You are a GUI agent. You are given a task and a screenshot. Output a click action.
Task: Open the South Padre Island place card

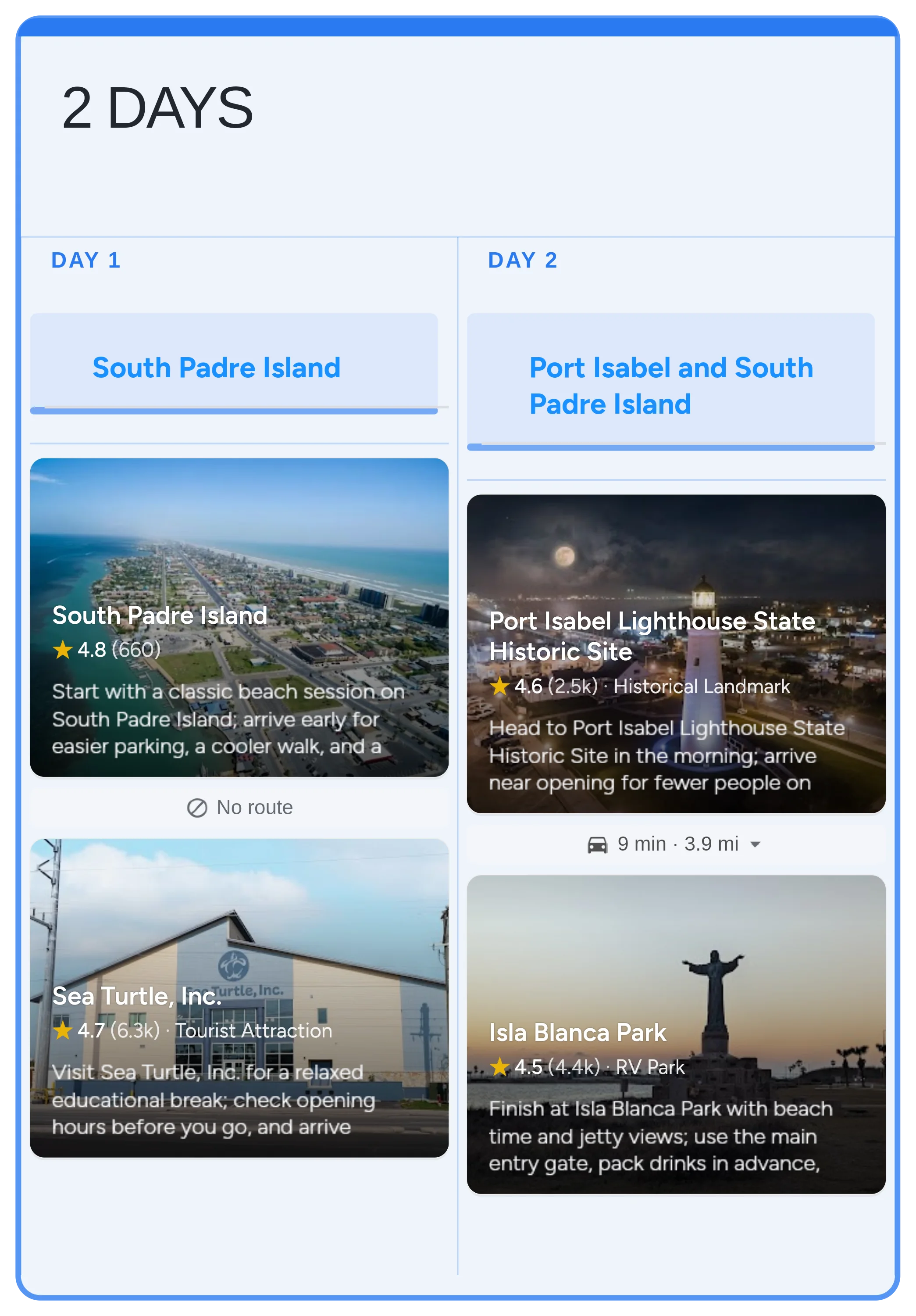[239, 617]
